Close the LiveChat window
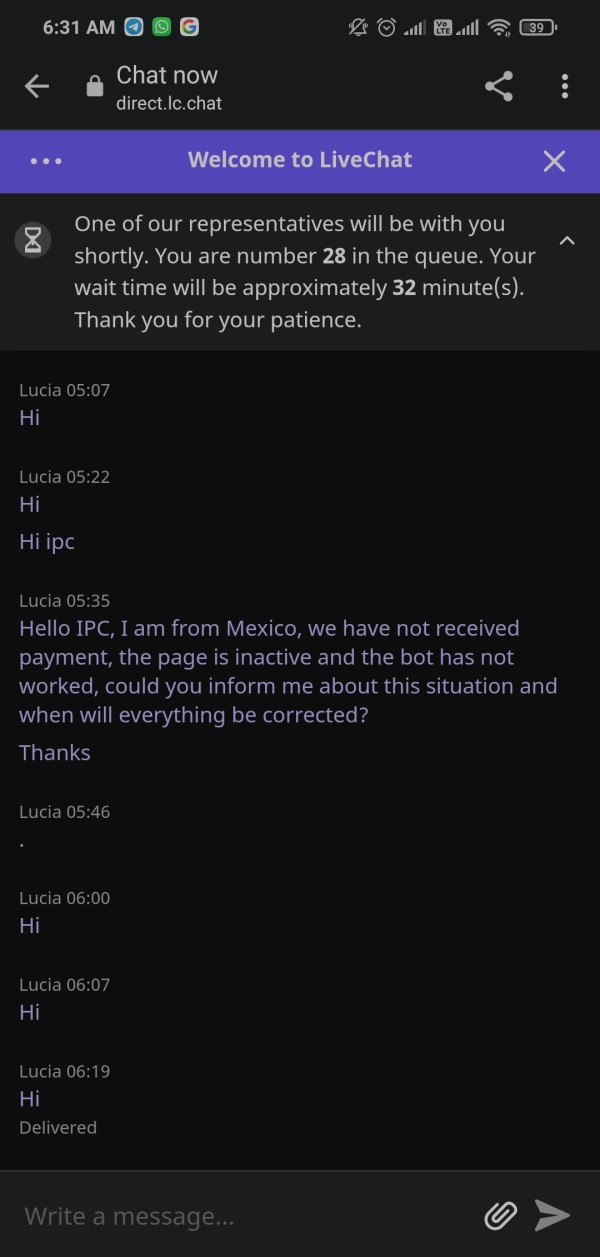This screenshot has height=1257, width=600. pyautogui.click(x=554, y=161)
